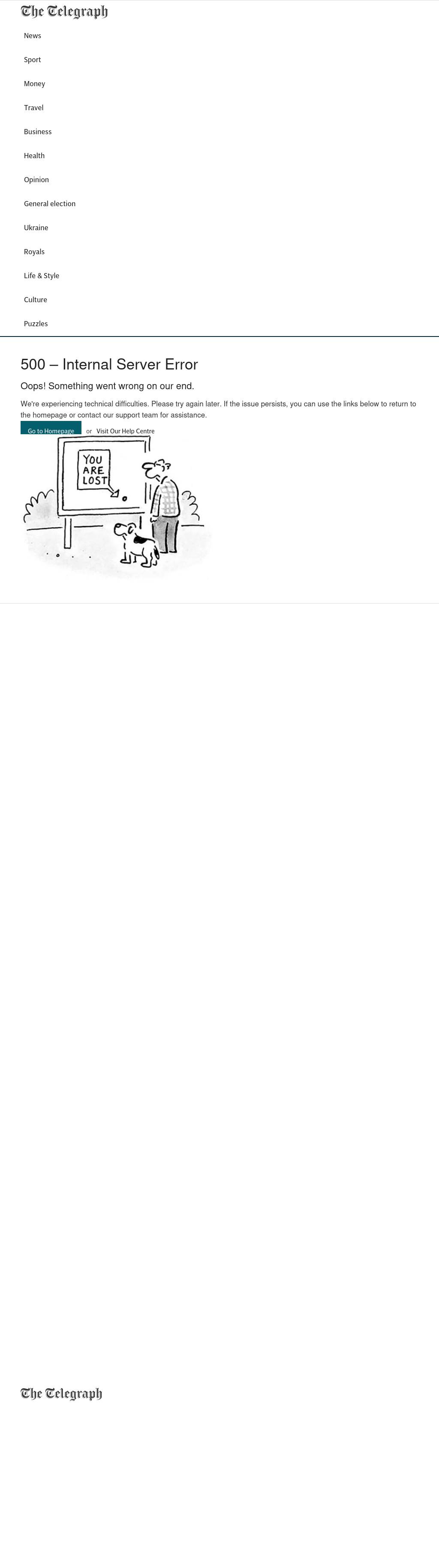This screenshot has width=439, height=1568.
Task: Go to Culture section
Action: tap(35, 300)
